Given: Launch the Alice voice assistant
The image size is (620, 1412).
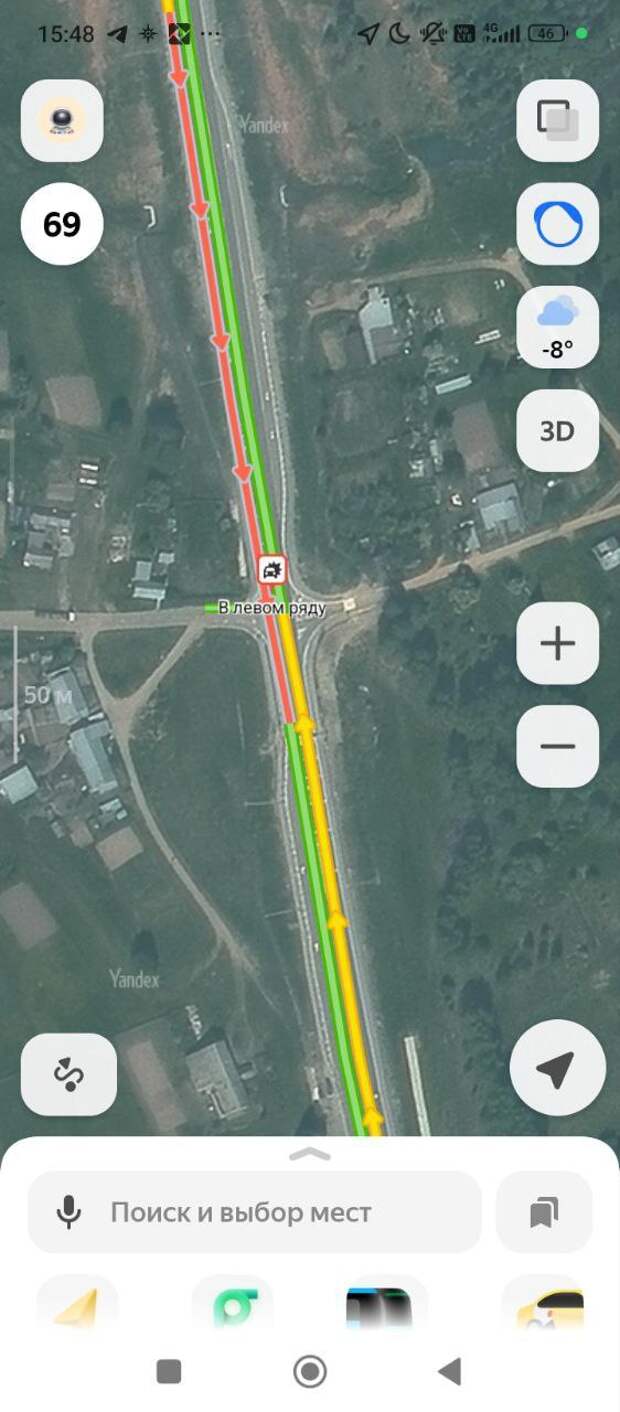Looking at the screenshot, I should [x=557, y=224].
